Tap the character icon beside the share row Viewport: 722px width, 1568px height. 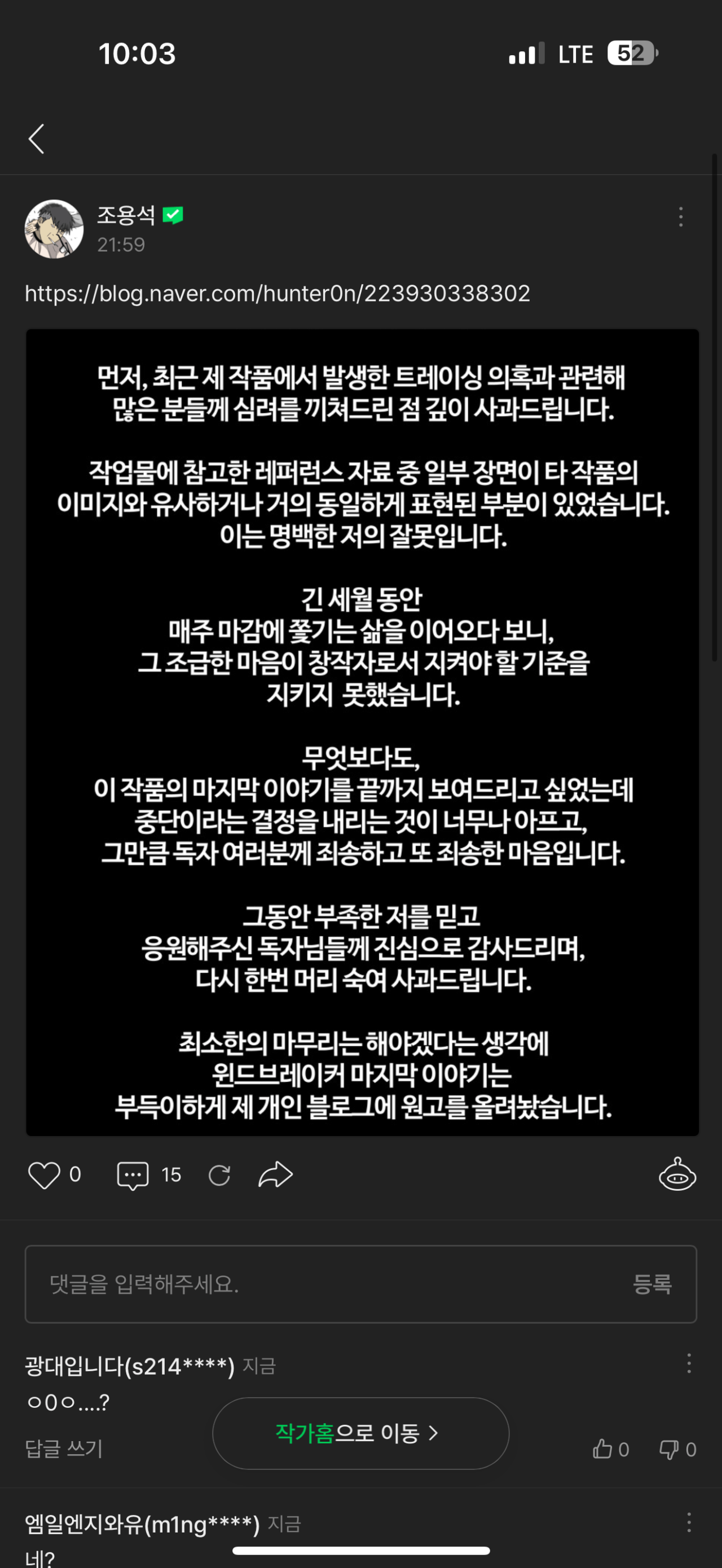(x=677, y=1175)
